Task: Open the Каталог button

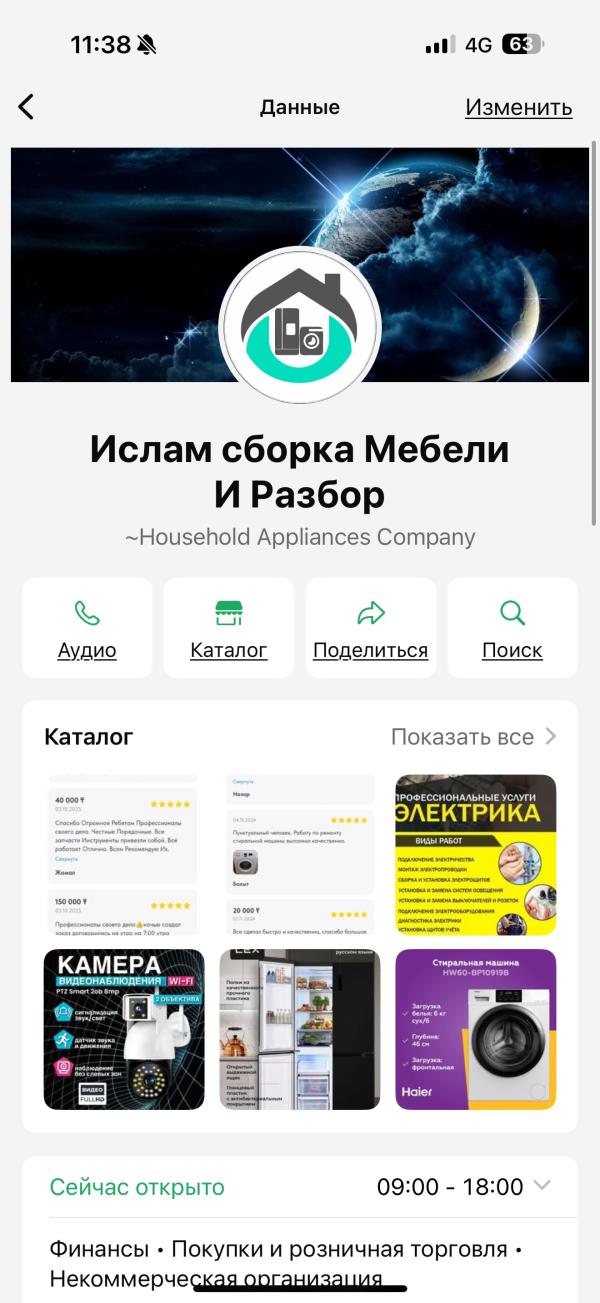Action: point(229,628)
